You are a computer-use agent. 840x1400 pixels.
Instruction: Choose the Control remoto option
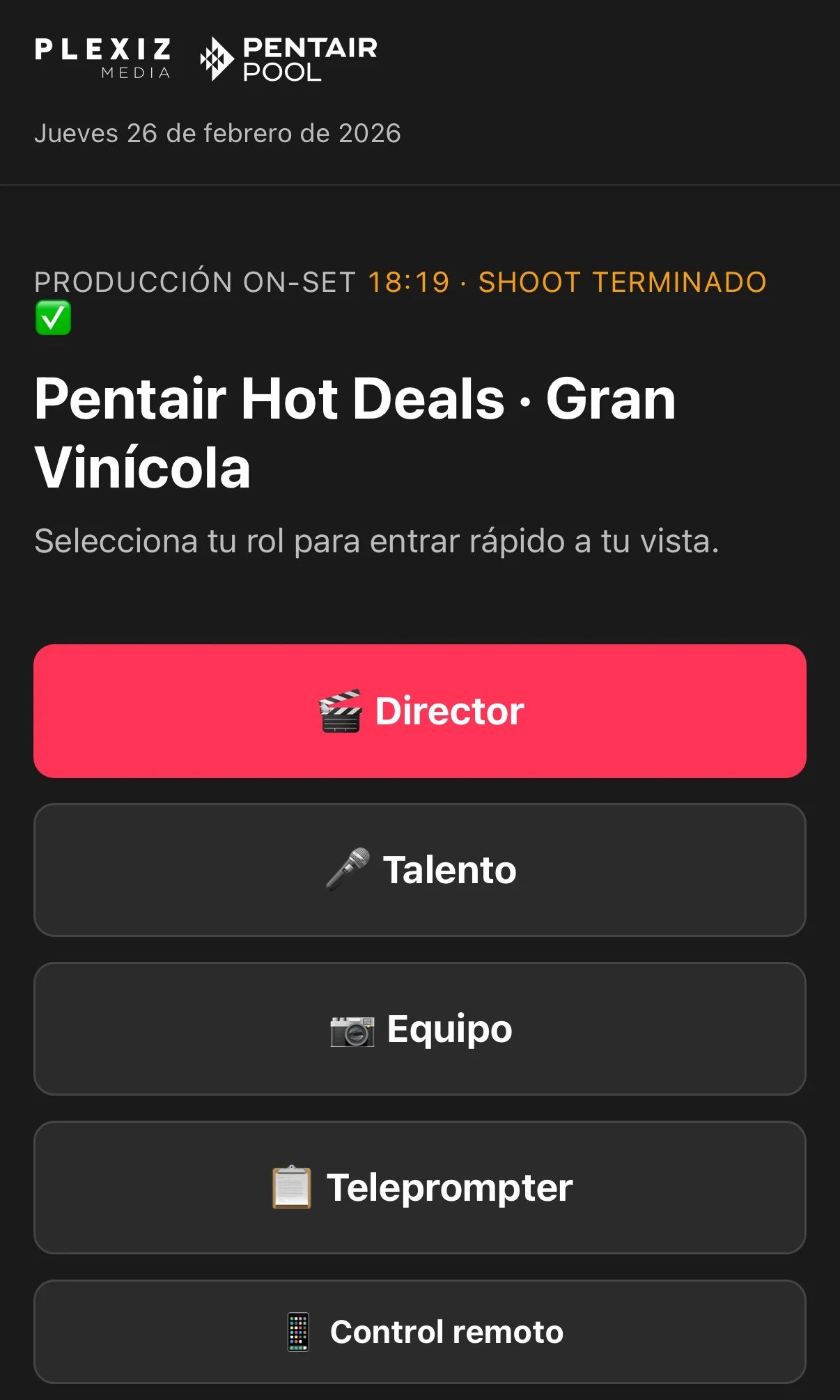(420, 1331)
